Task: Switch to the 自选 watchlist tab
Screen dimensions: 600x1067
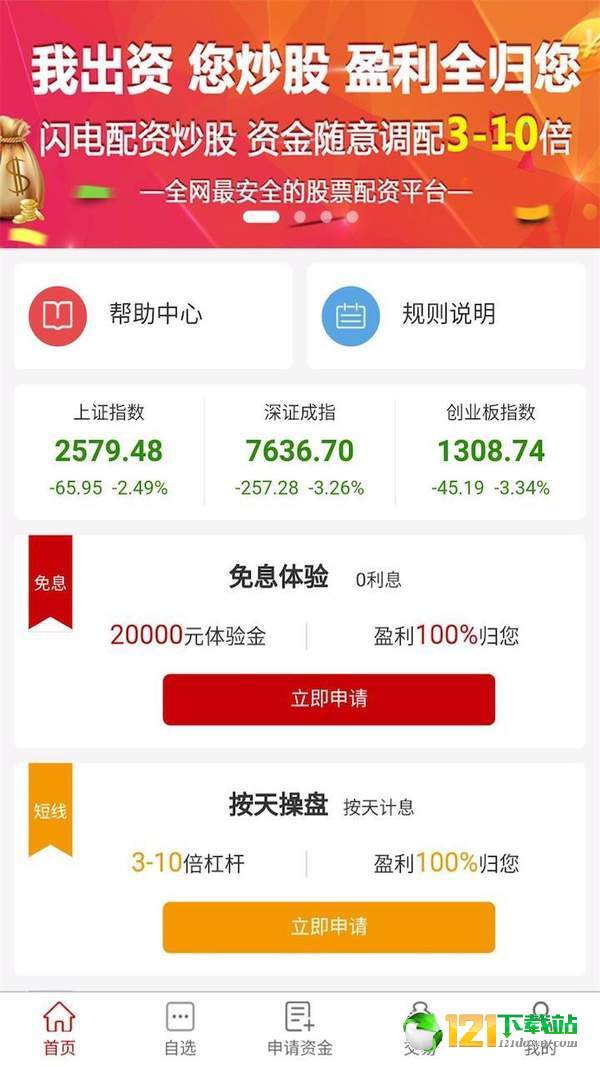Action: pyautogui.click(x=180, y=1028)
